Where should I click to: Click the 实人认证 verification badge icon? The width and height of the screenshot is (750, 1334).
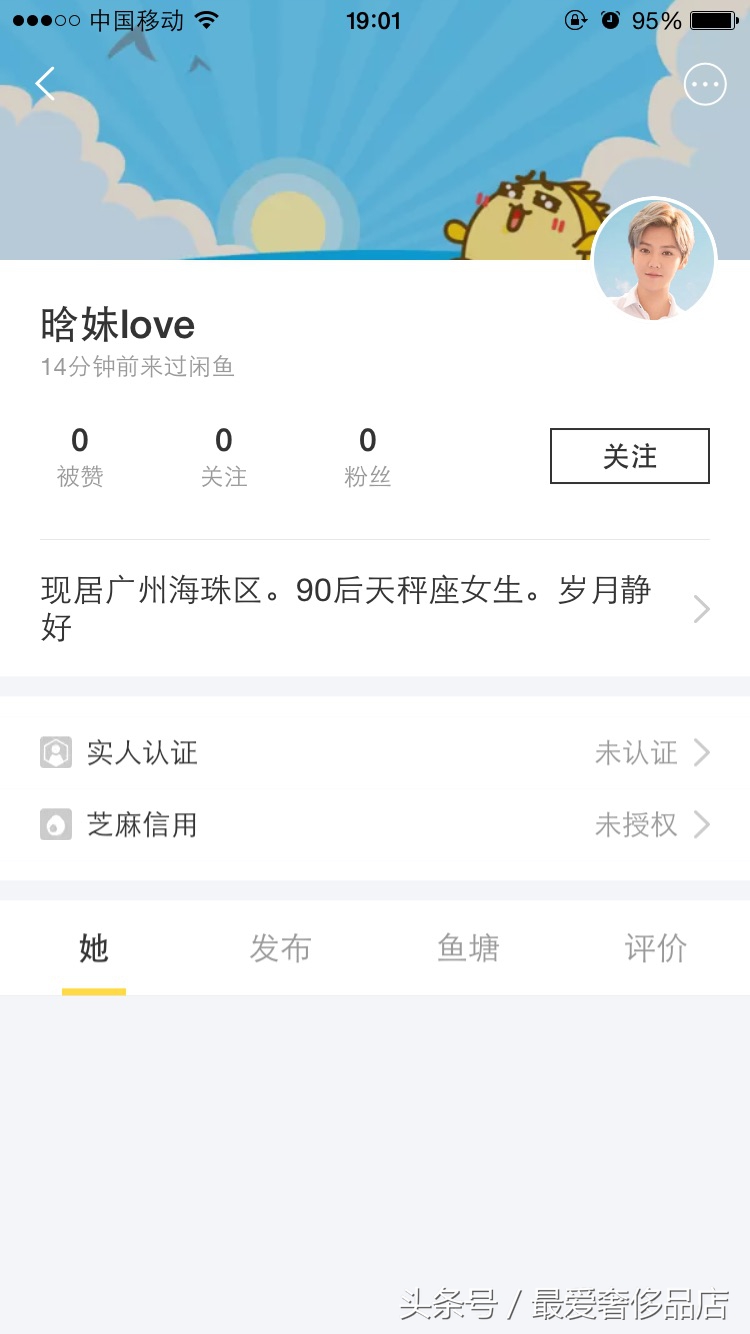click(55, 752)
